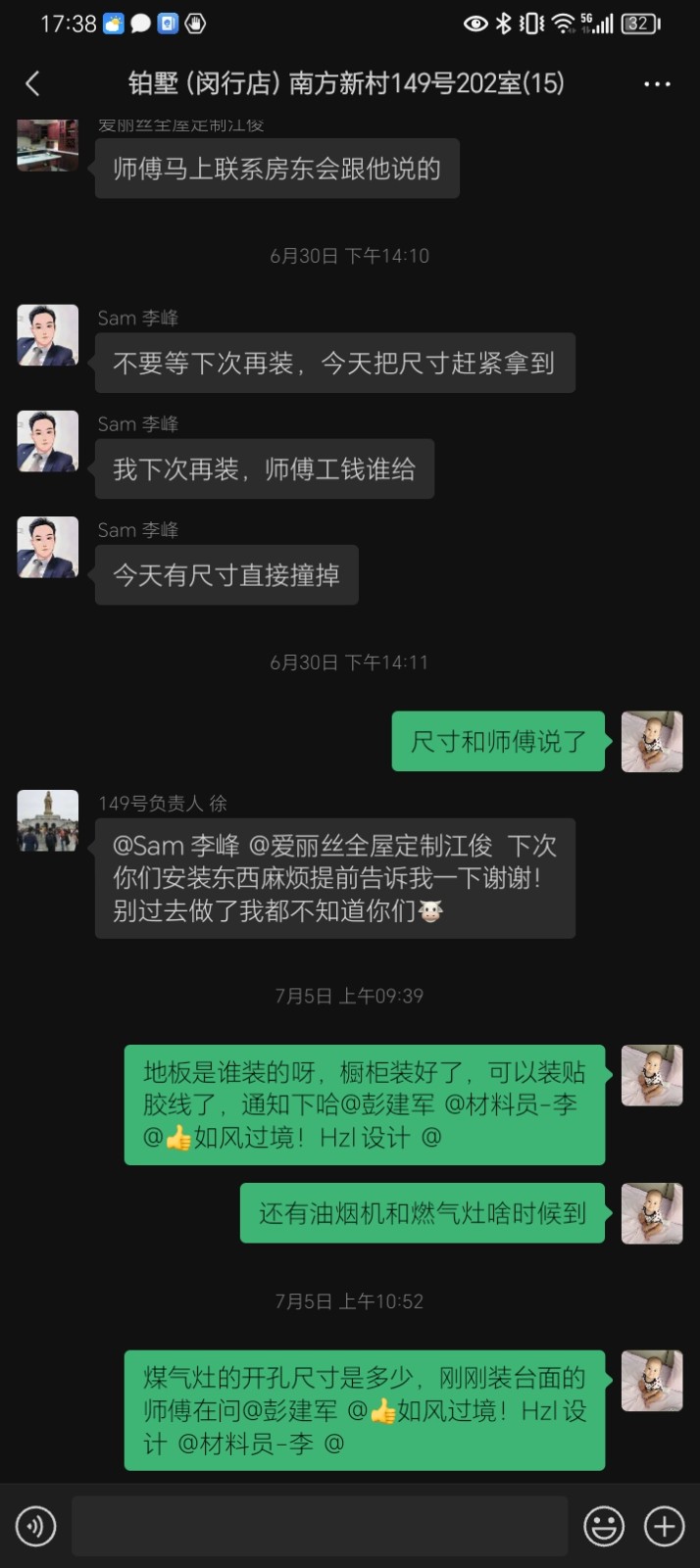Switch to voice message input
Screen dimensions: 700x1568
point(36,1526)
